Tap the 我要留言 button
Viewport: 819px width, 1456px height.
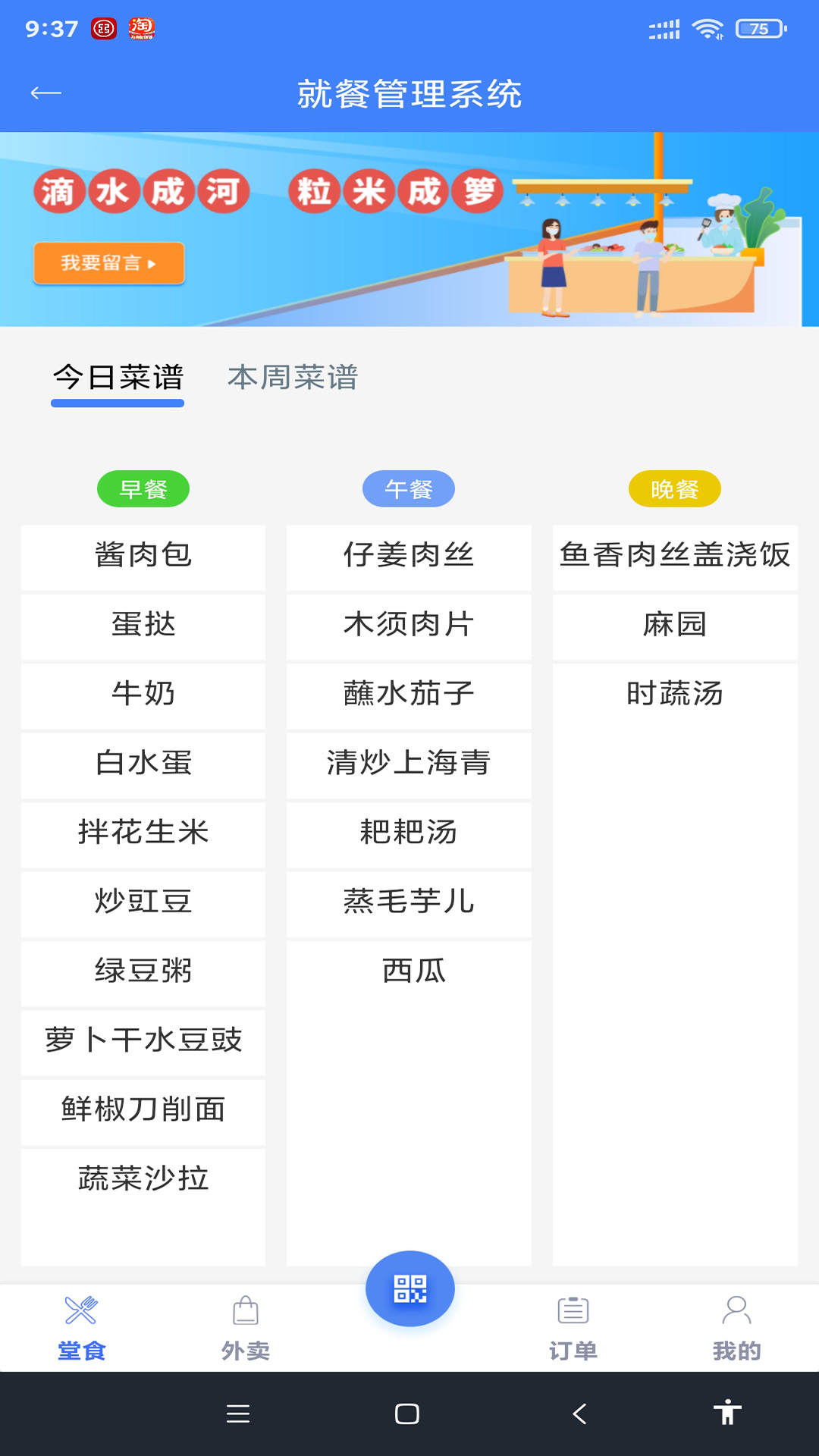[x=108, y=263]
